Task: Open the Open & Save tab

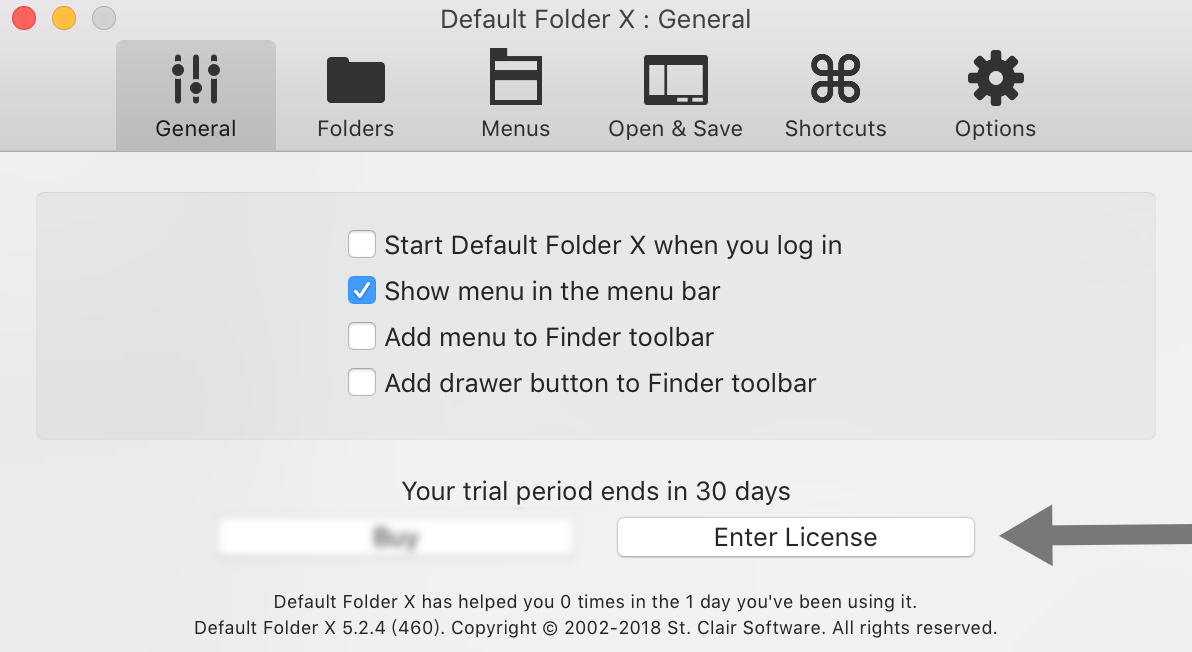Action: click(x=675, y=97)
